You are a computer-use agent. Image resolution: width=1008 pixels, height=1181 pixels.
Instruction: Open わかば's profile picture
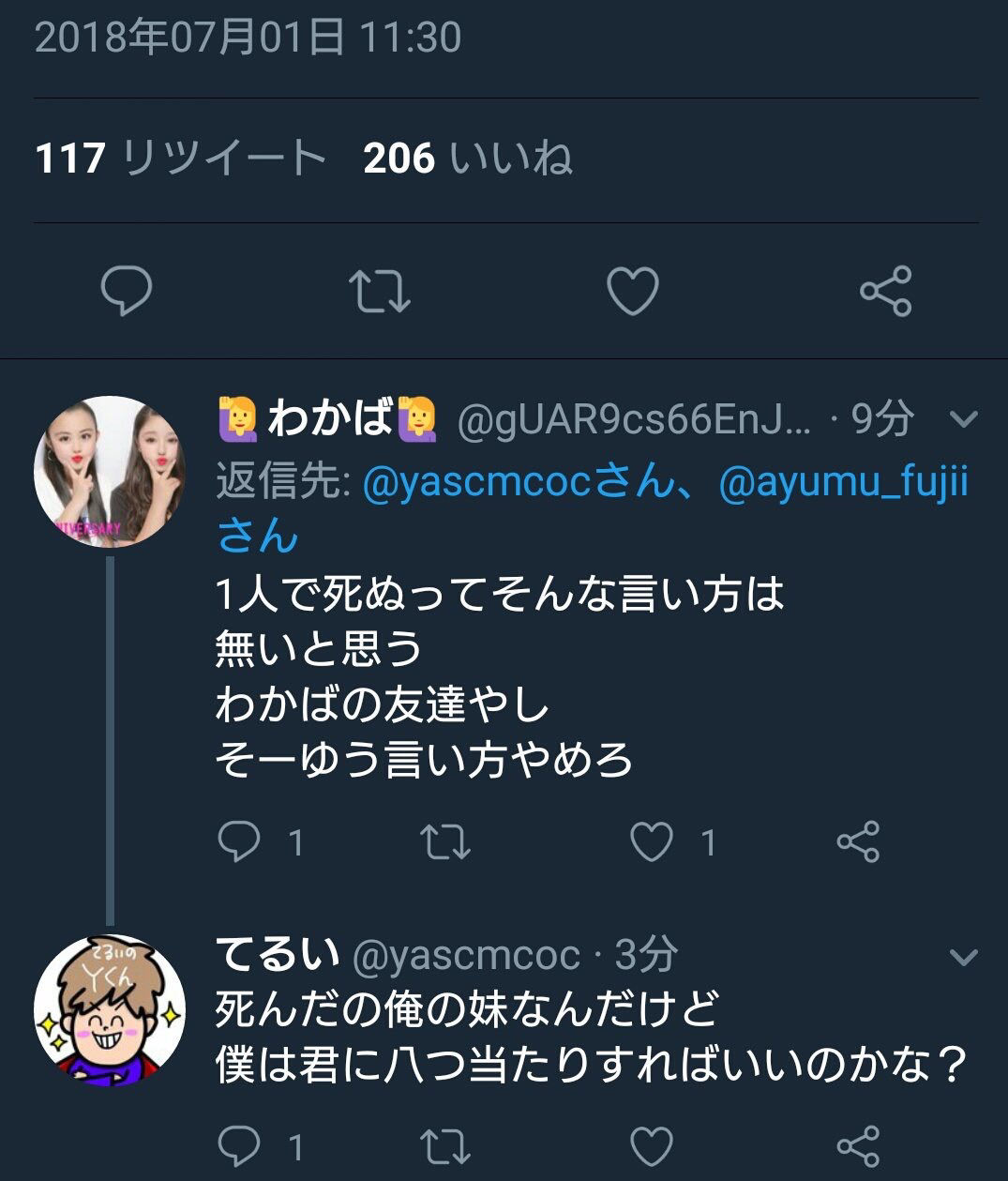[x=109, y=470]
